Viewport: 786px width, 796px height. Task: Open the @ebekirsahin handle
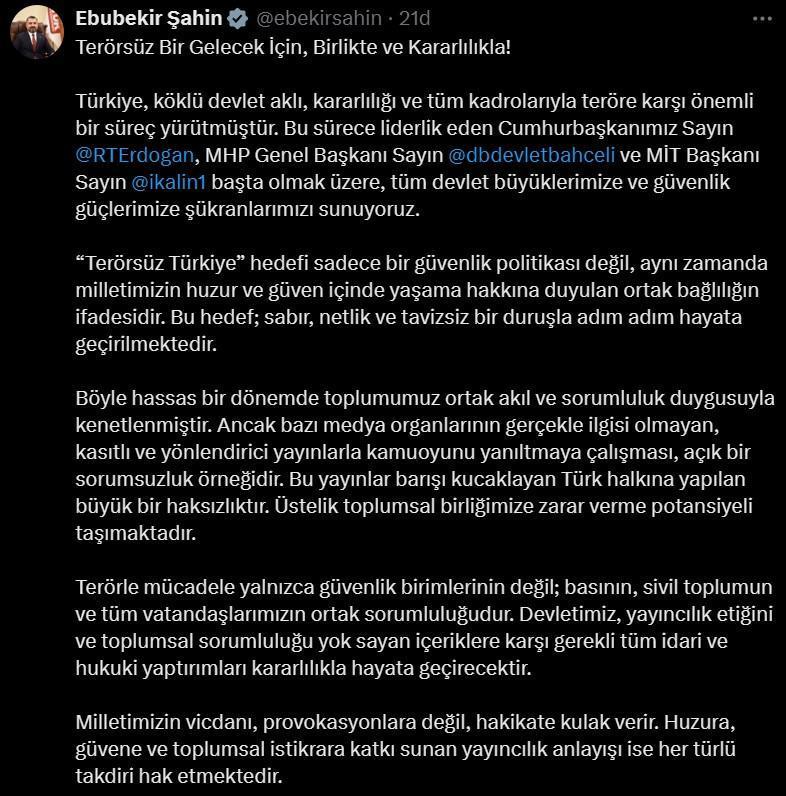click(332, 19)
